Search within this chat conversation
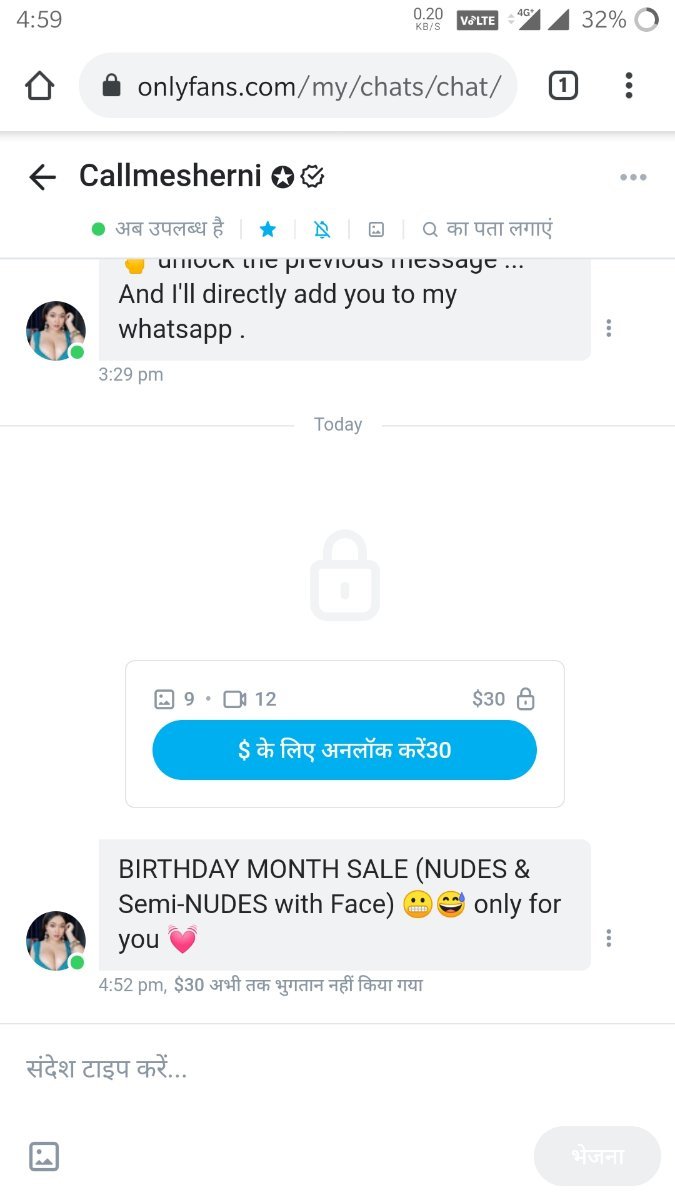 click(487, 229)
